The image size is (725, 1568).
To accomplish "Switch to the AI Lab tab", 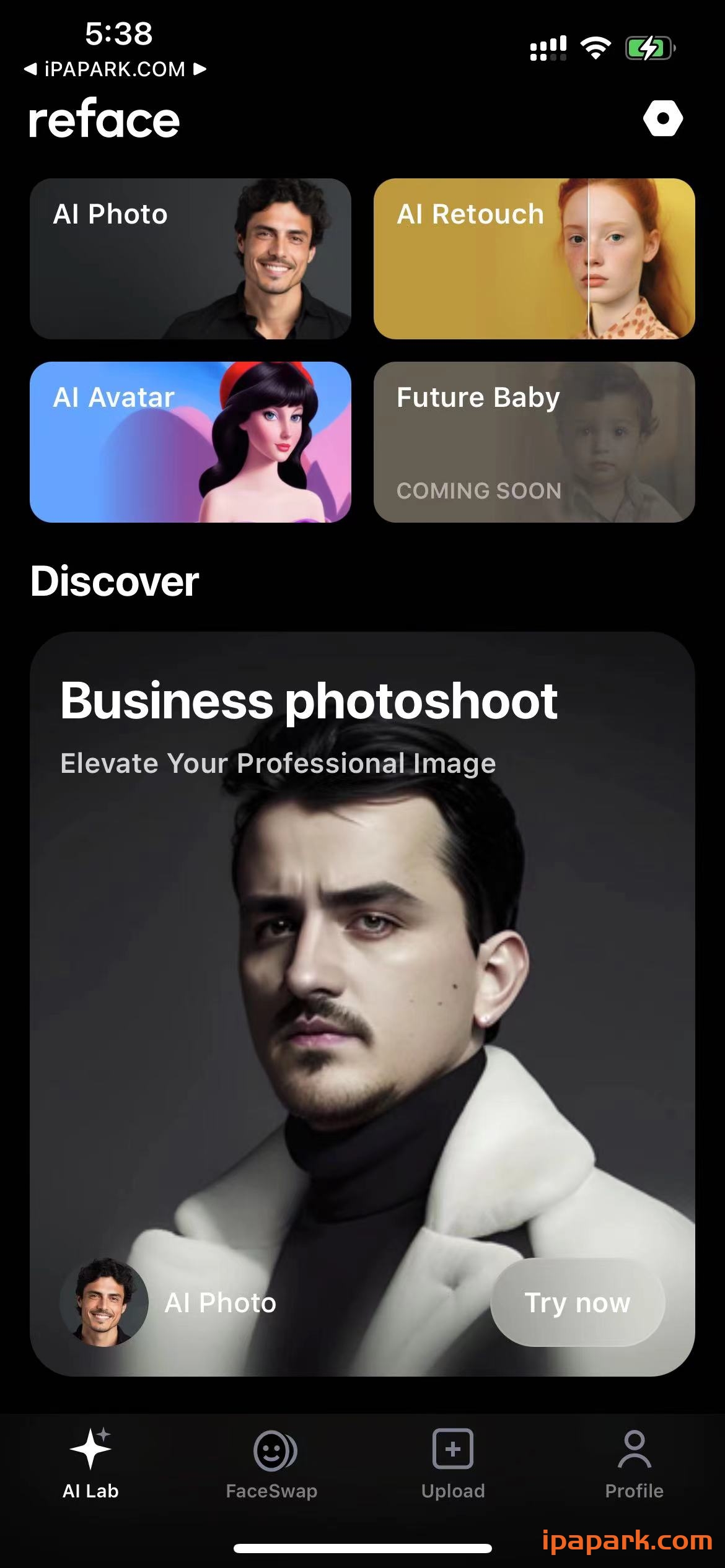I will [90, 1464].
